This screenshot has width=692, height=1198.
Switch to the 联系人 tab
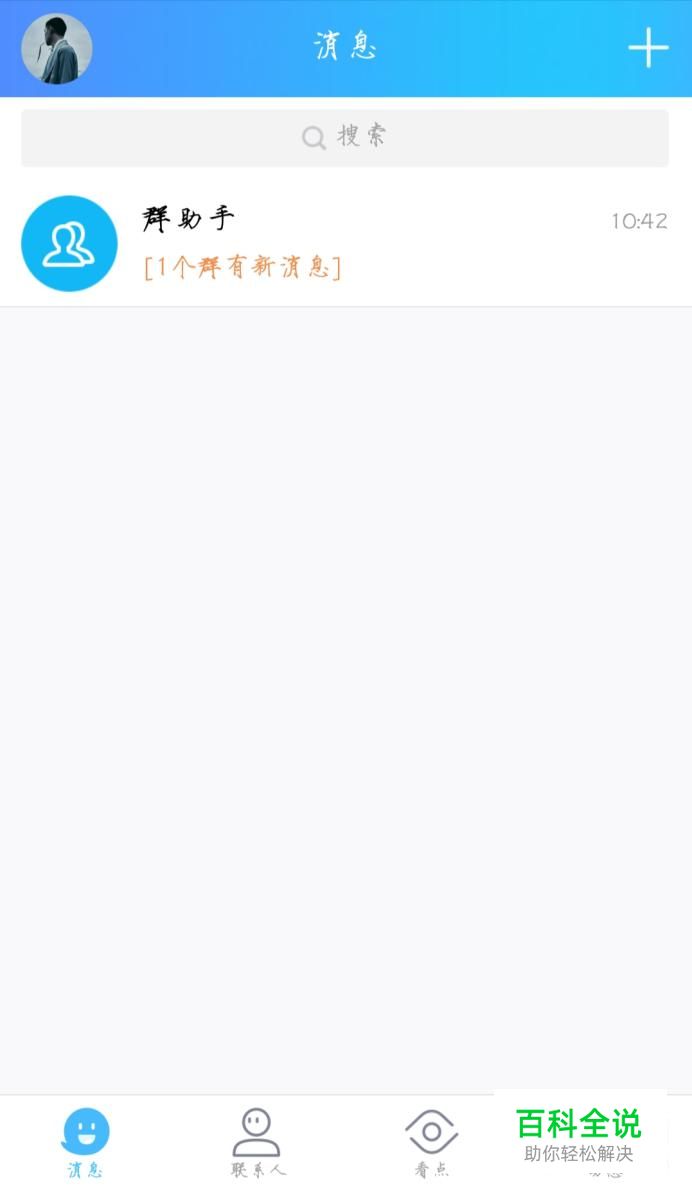257,1143
